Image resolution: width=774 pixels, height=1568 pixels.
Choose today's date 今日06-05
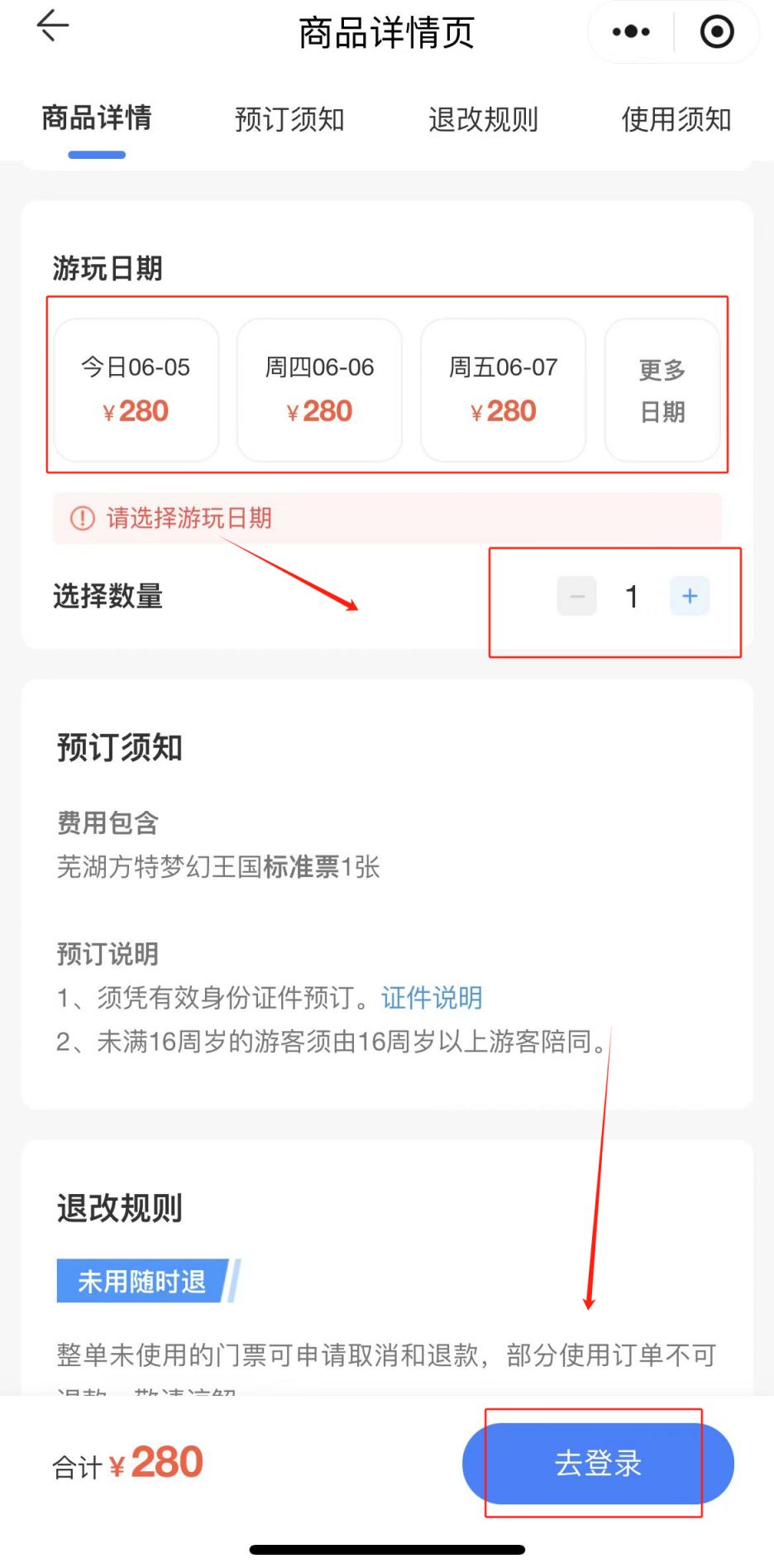pyautogui.click(x=136, y=390)
